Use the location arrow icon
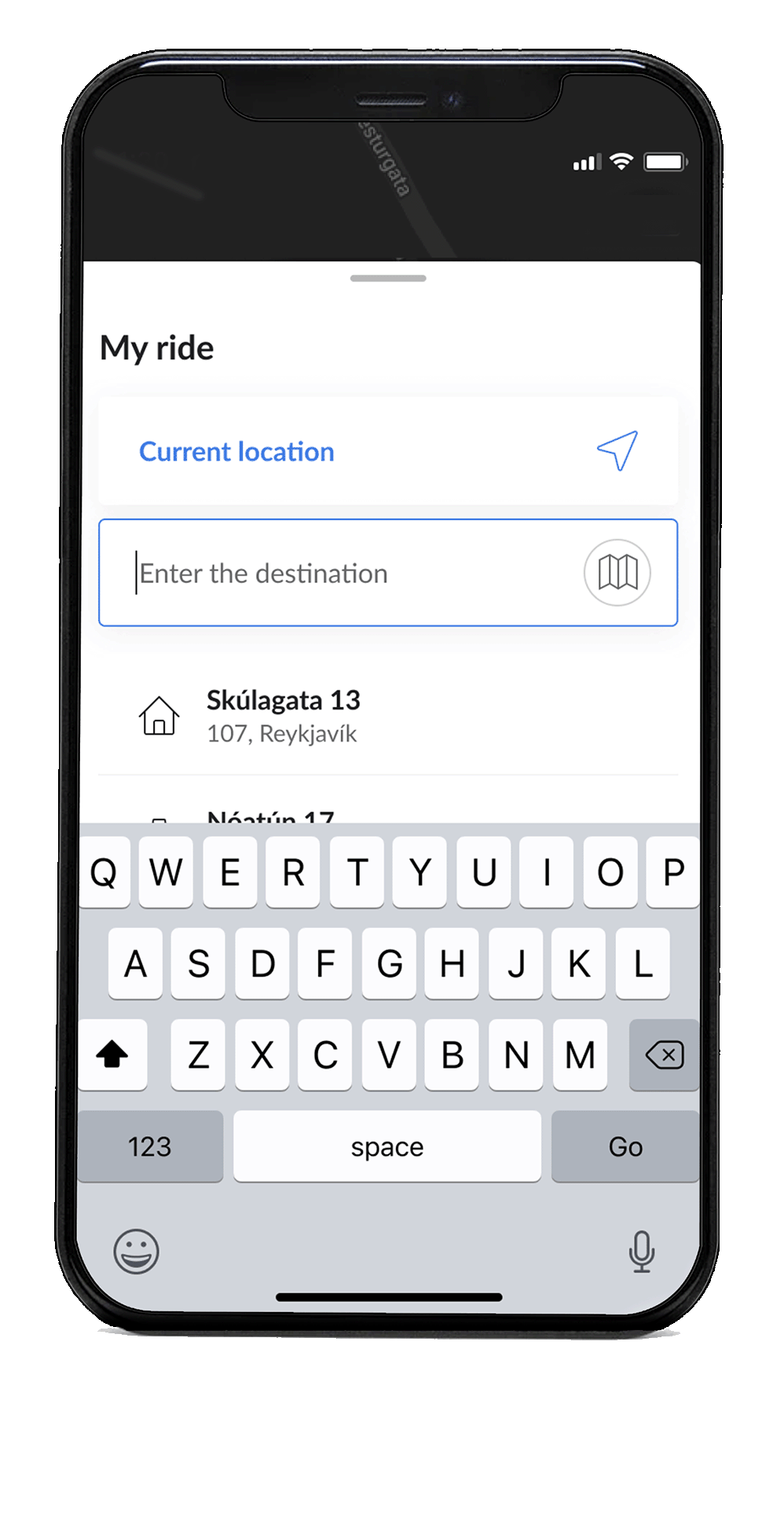This screenshot has height=1514, width=784. click(617, 451)
